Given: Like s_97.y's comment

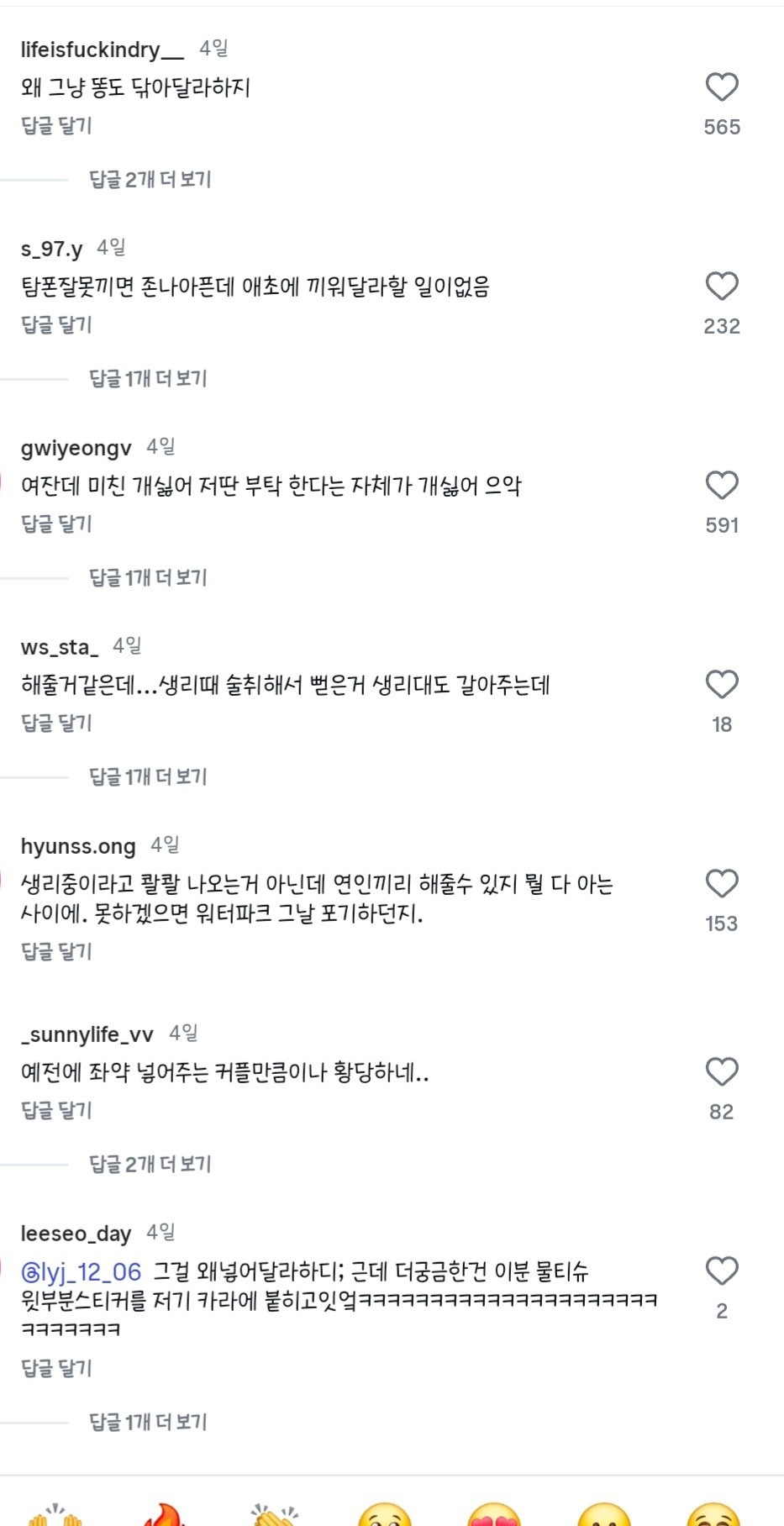Looking at the screenshot, I should click(x=721, y=287).
